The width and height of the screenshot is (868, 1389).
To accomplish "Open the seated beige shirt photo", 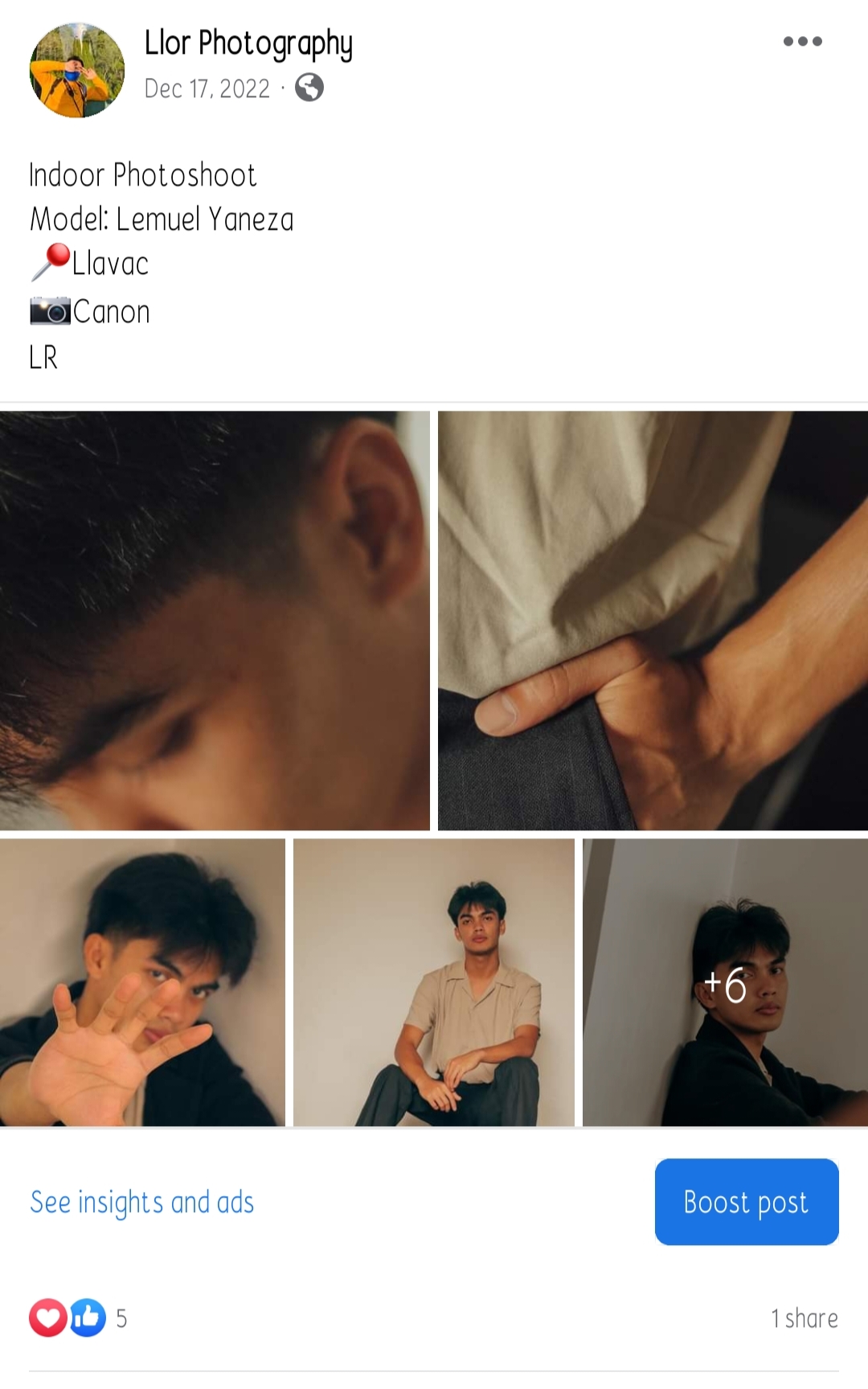I will 434,981.
